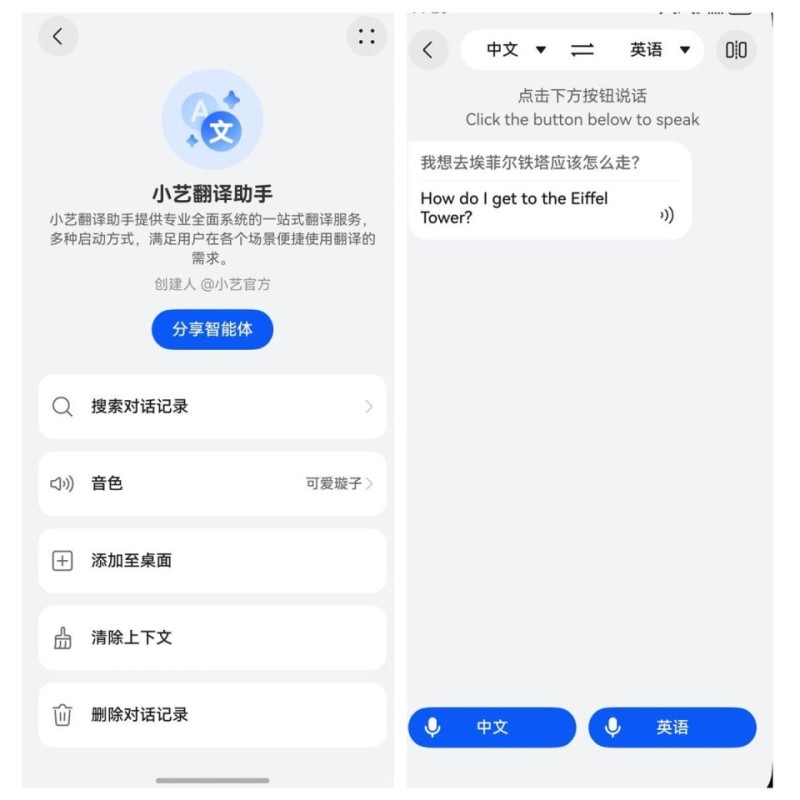The width and height of the screenshot is (800, 800).
Task: Open the four-dot more options menu
Action: [366, 37]
